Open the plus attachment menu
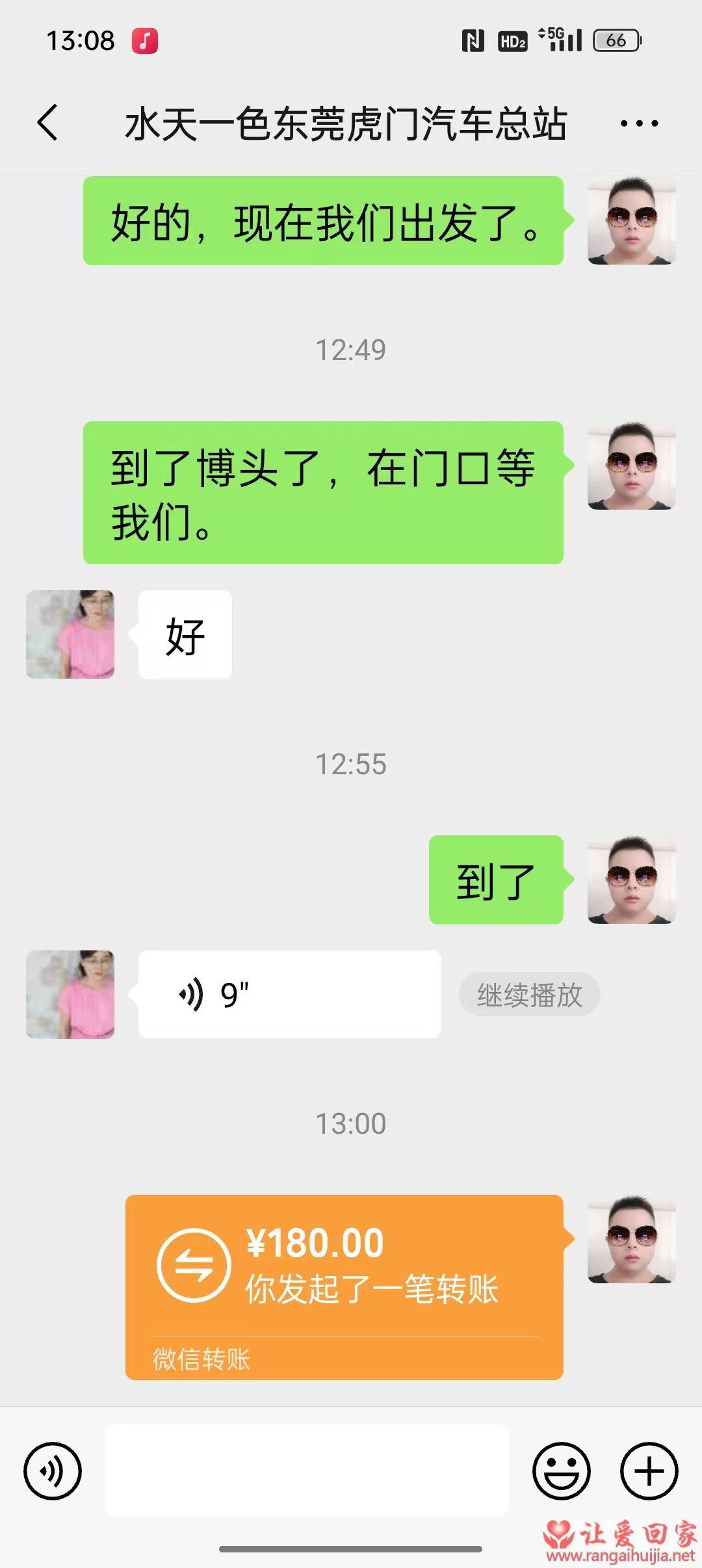The height and width of the screenshot is (1568, 702). 649,1470
